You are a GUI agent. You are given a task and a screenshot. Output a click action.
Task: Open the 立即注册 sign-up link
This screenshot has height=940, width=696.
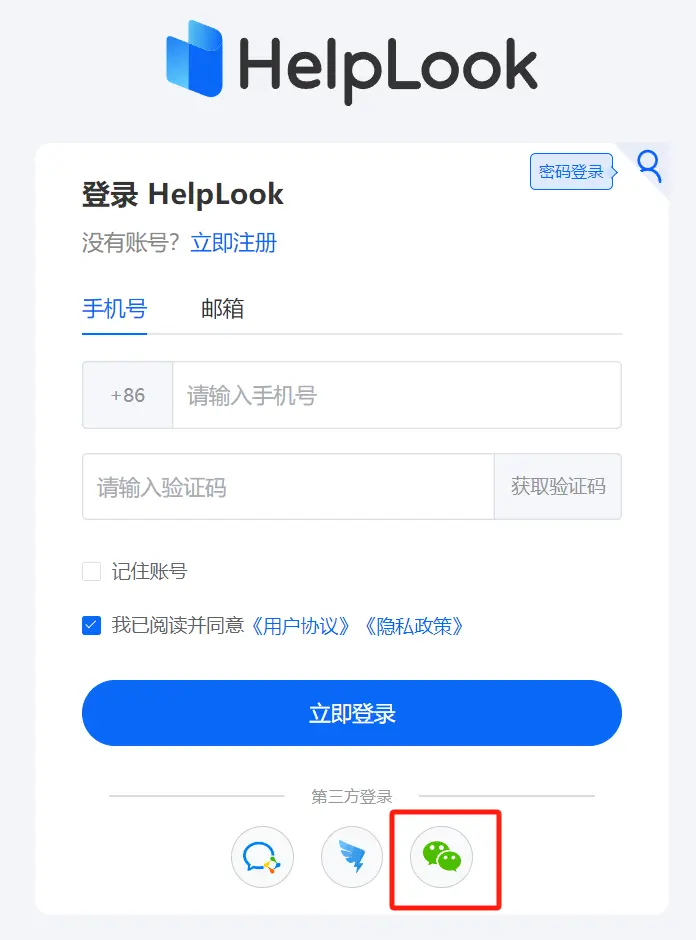pyautogui.click(x=233, y=243)
